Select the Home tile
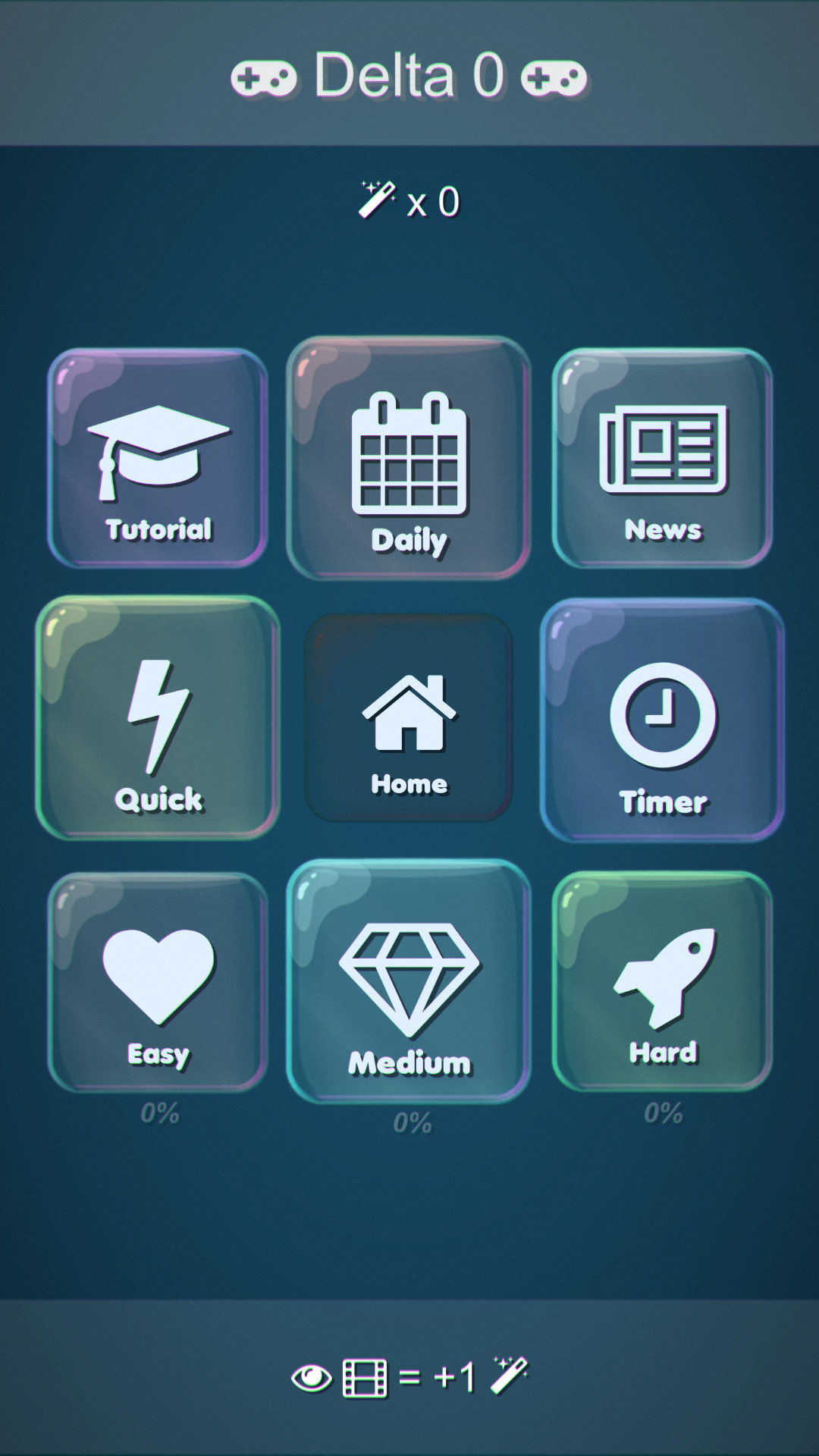The image size is (819, 1456). click(x=408, y=717)
